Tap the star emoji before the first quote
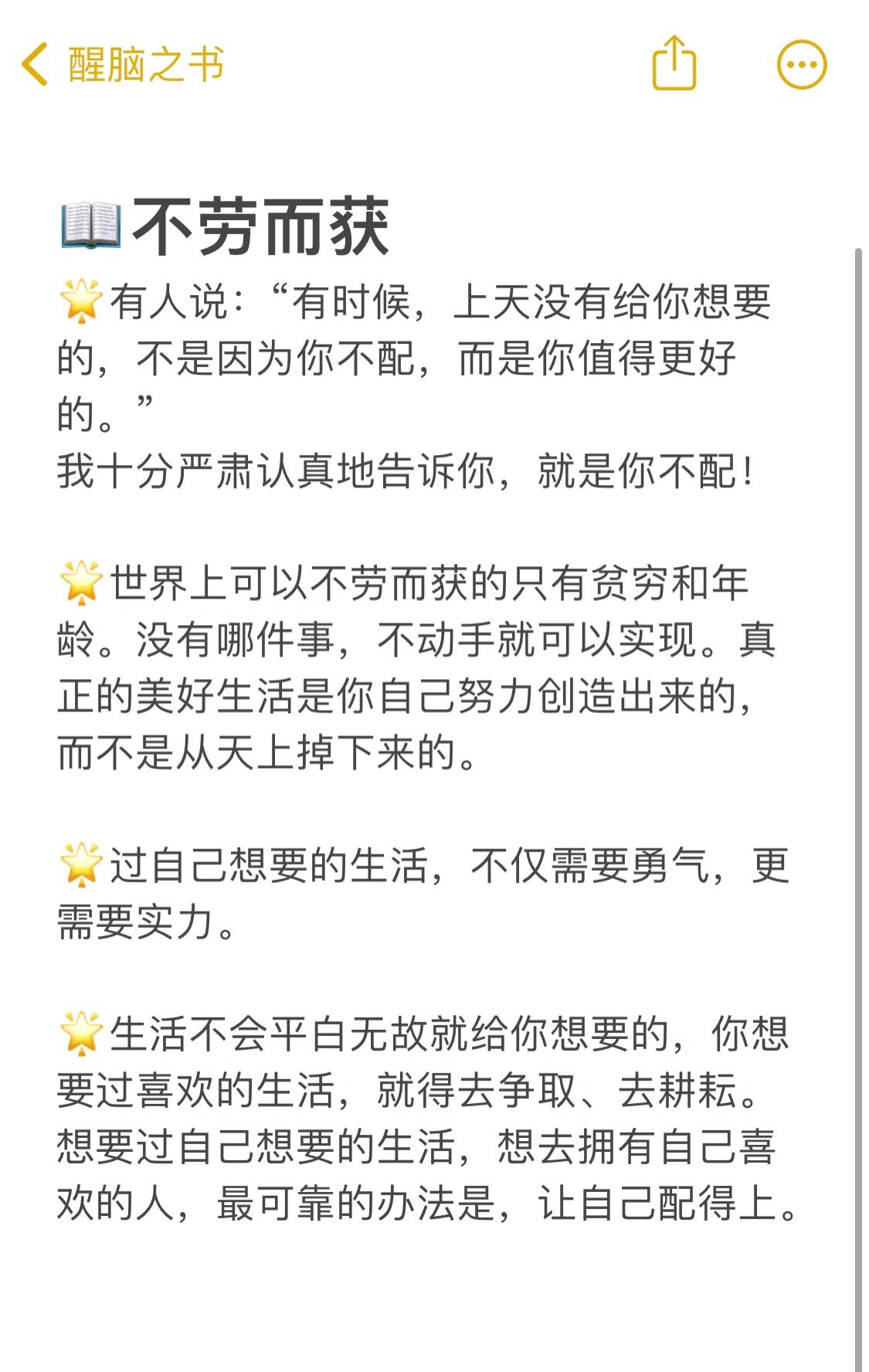The height and width of the screenshot is (1372, 869). [81, 303]
